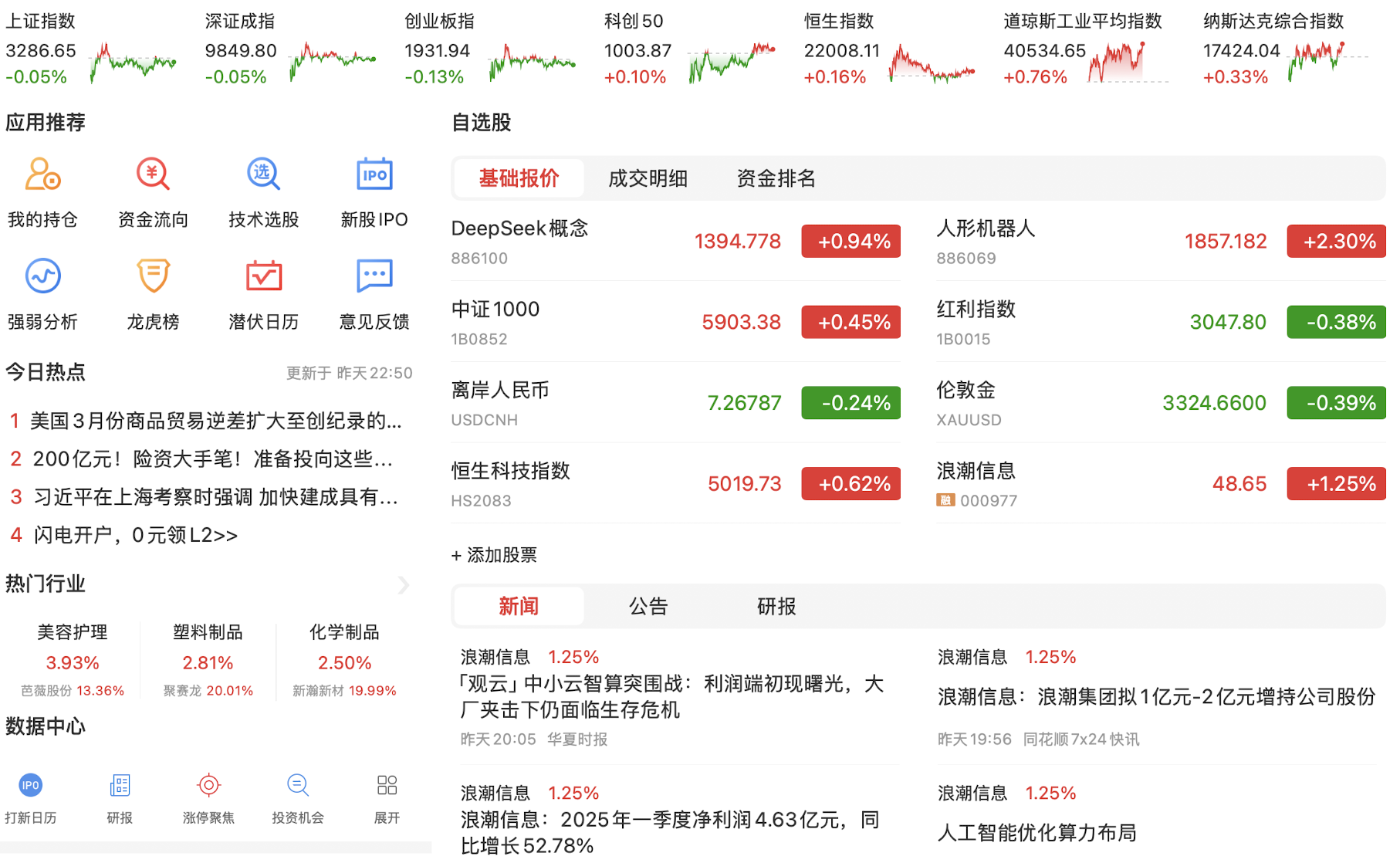Expand 热门行业 with chevron arrow

(403, 584)
